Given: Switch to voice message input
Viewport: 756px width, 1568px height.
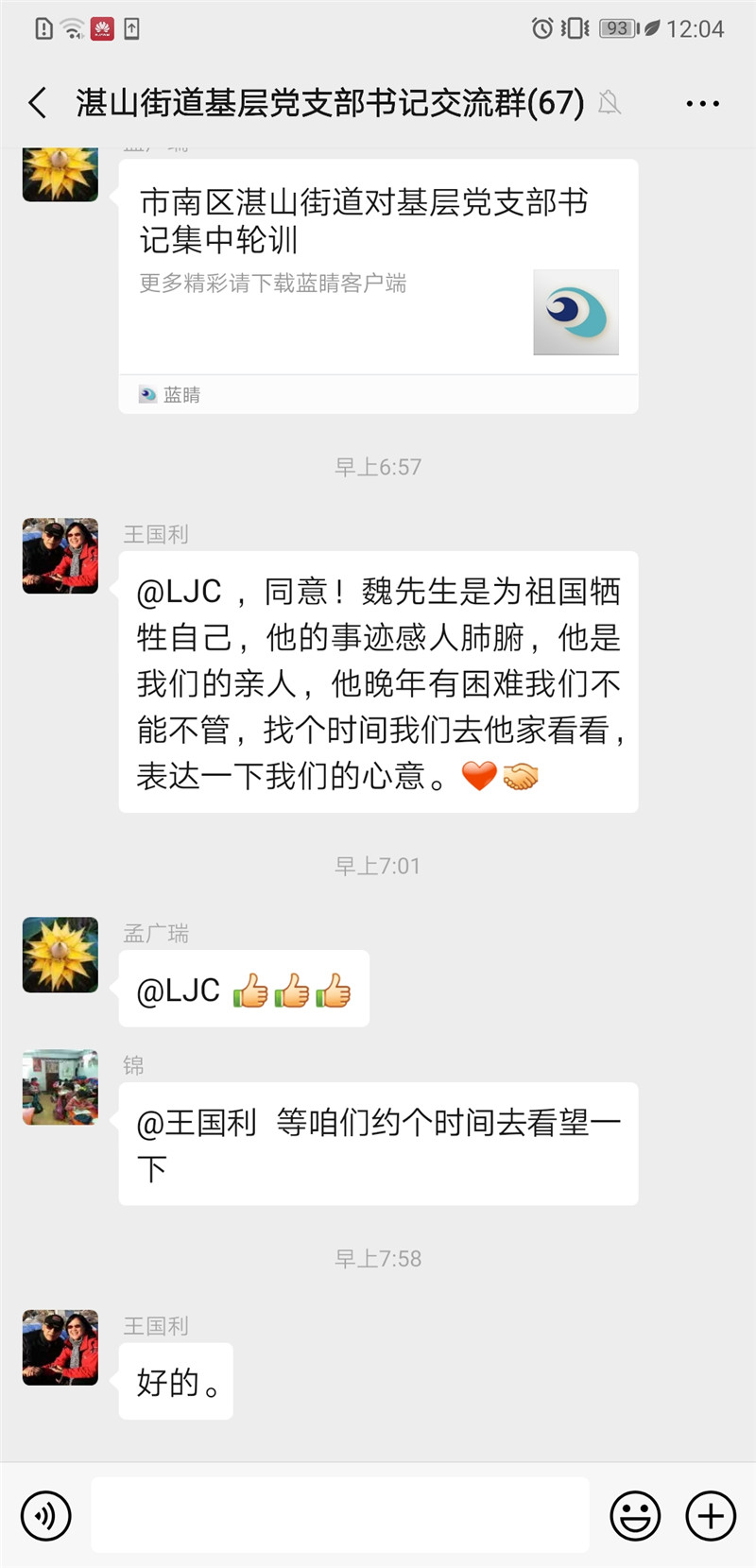Looking at the screenshot, I should click(45, 1516).
